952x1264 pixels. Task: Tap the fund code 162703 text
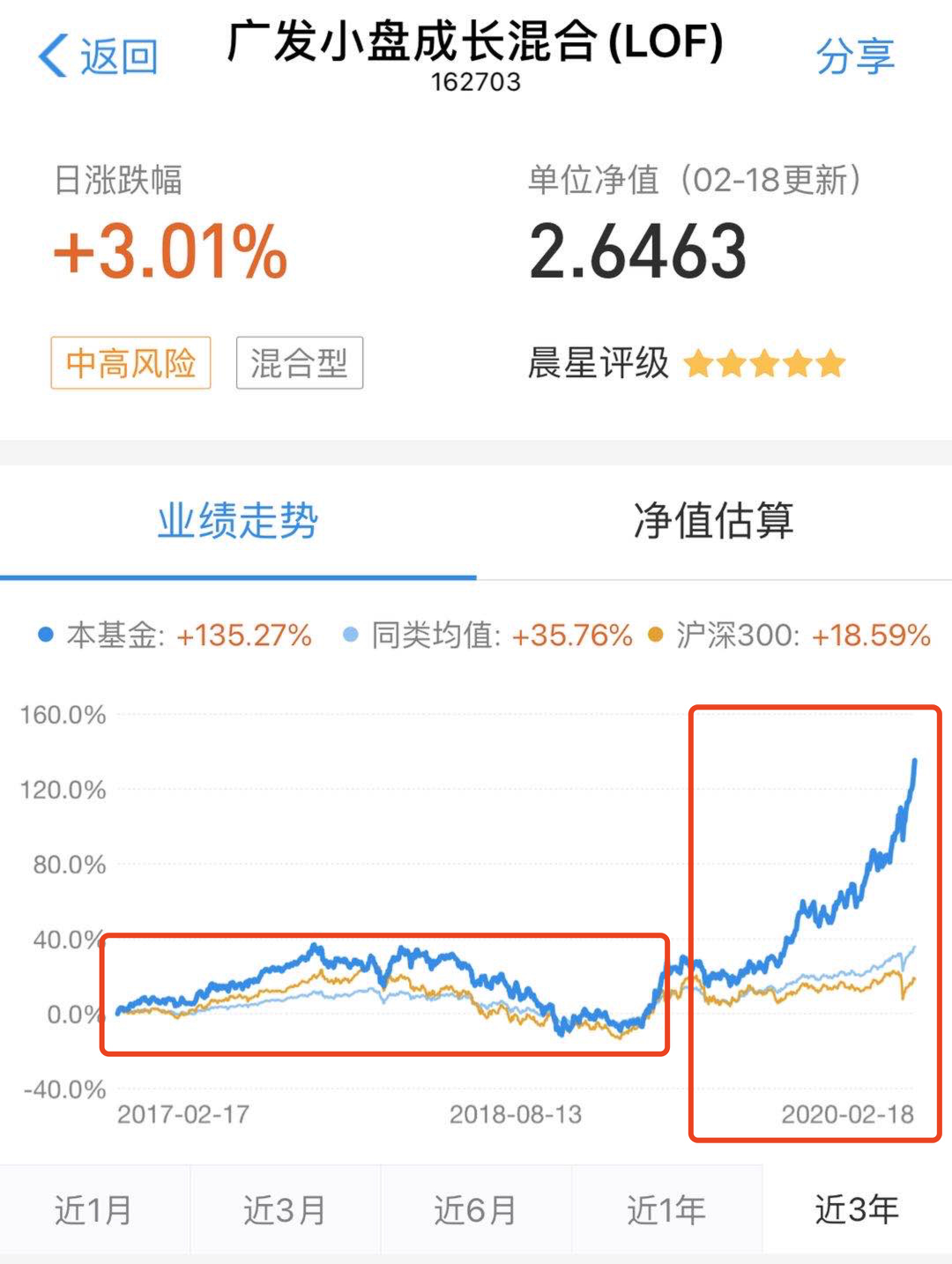[x=476, y=85]
